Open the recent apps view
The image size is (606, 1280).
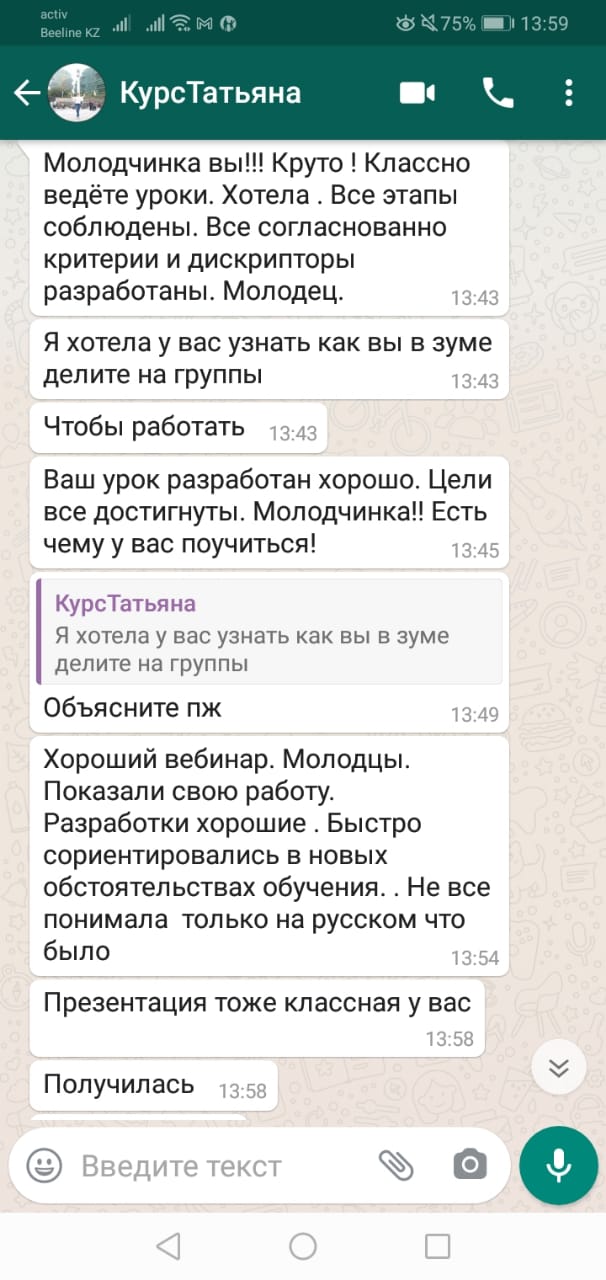tap(437, 1246)
